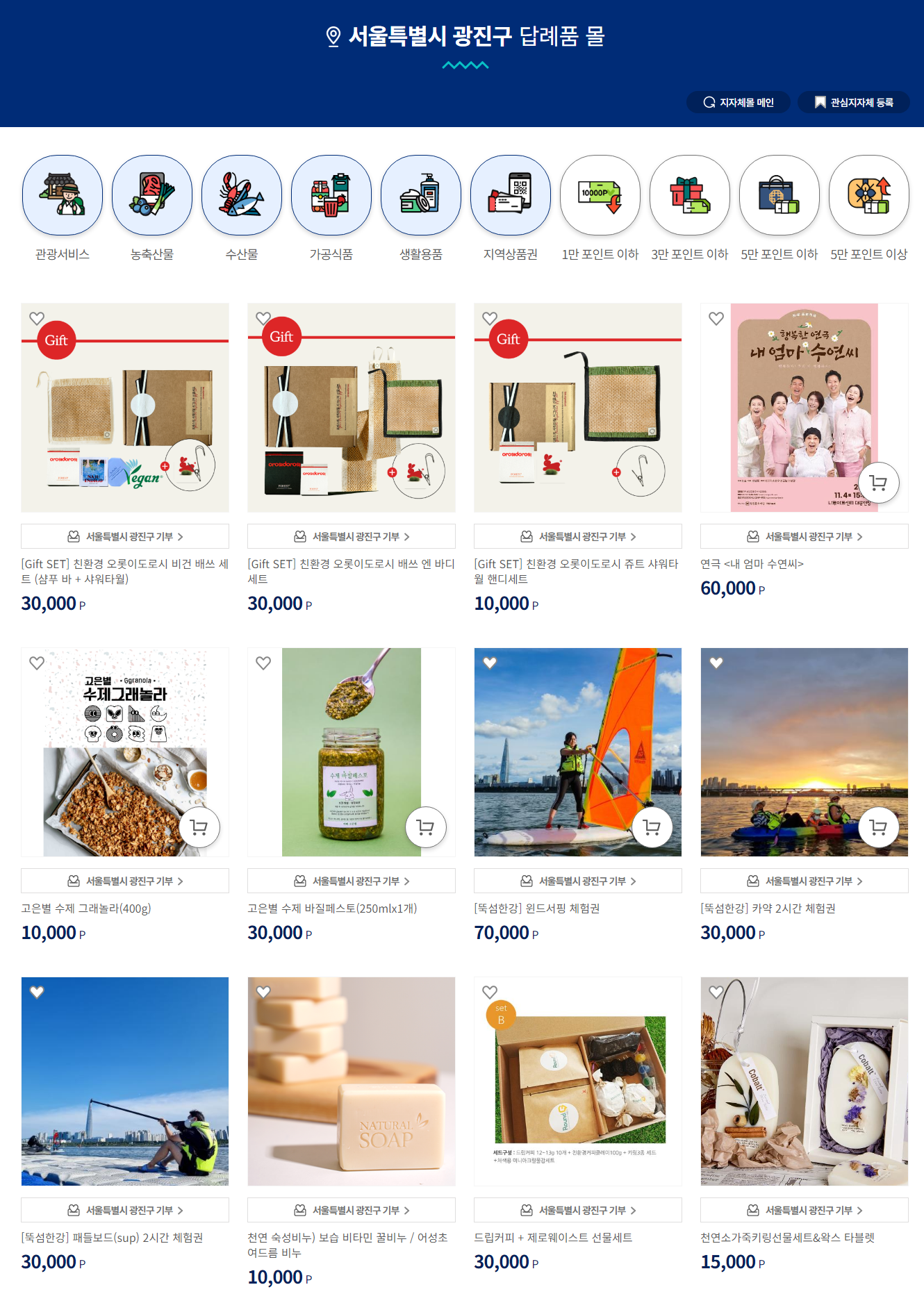This screenshot has width=924, height=1294.
Task: Open 고은별 수제 그래놀라 product
Action: 125,752
